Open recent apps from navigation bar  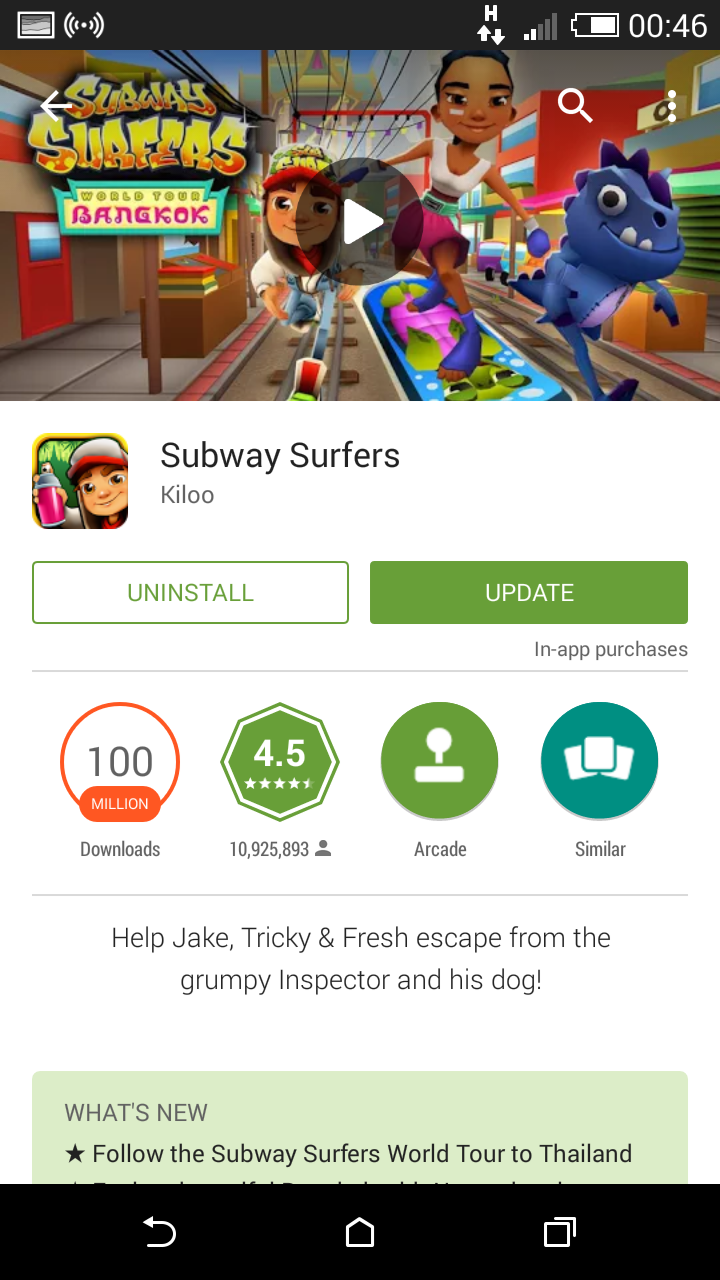[559, 1233]
